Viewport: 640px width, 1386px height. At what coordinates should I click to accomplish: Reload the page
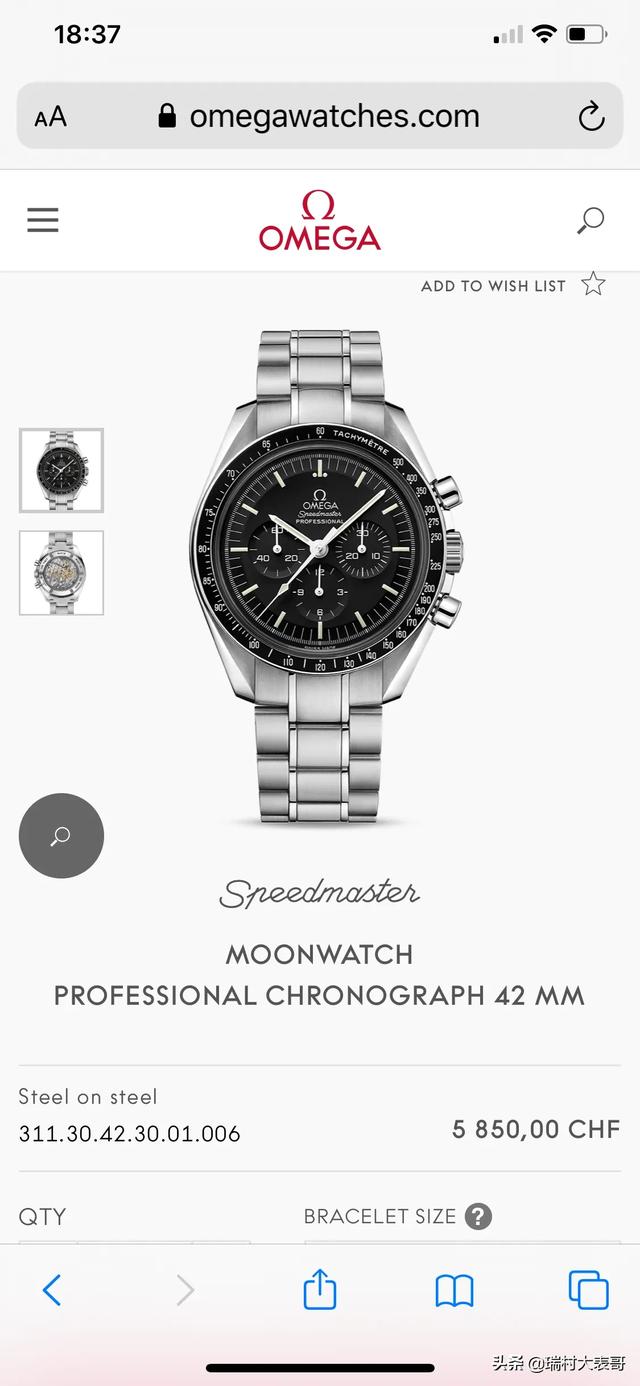591,117
